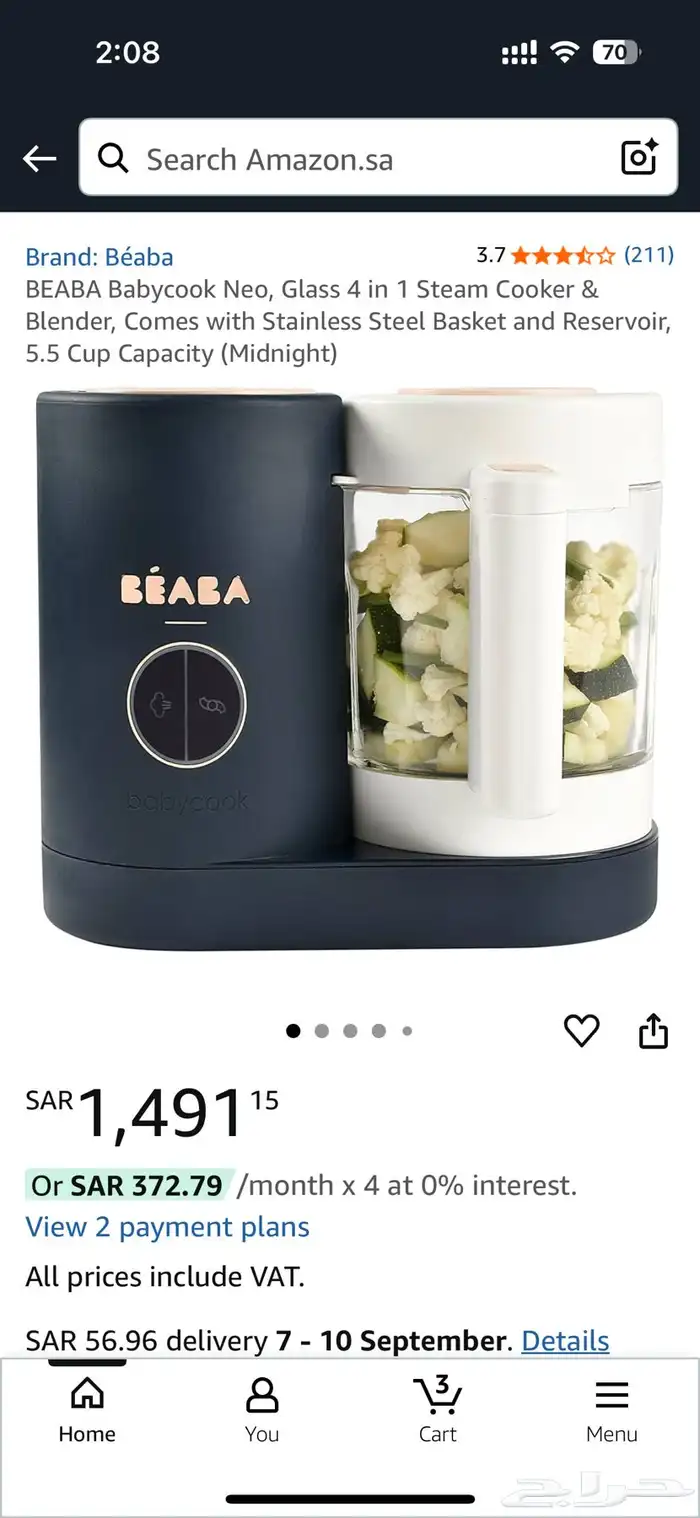Screen dimensions: 700x1518
Task: Open the Menu tab
Action: click(x=611, y=1410)
